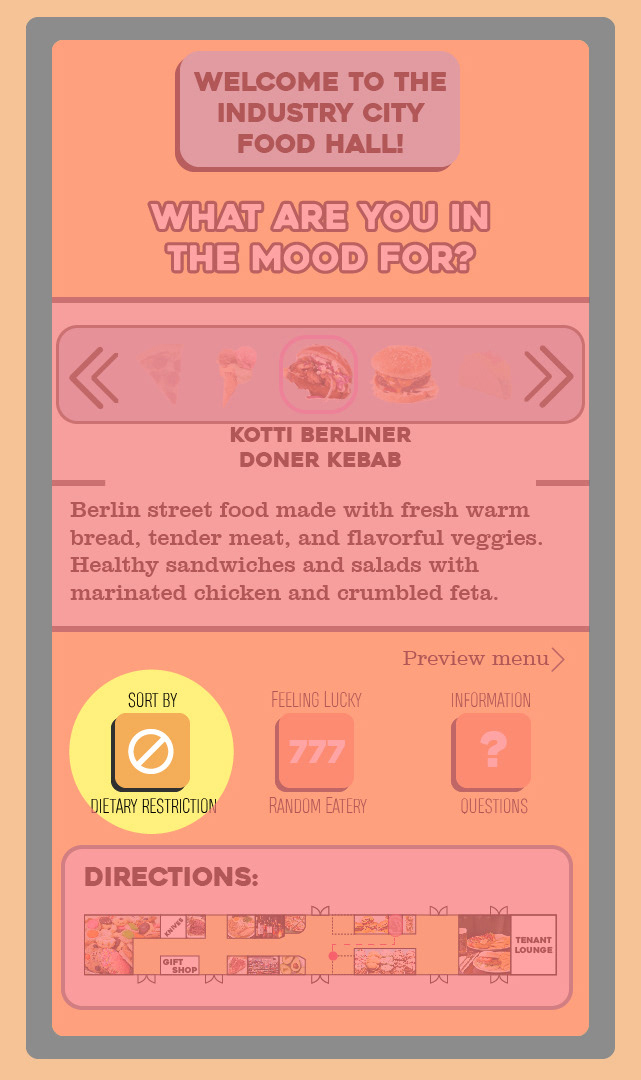
Task: Open the directions floor map
Action: [320, 944]
